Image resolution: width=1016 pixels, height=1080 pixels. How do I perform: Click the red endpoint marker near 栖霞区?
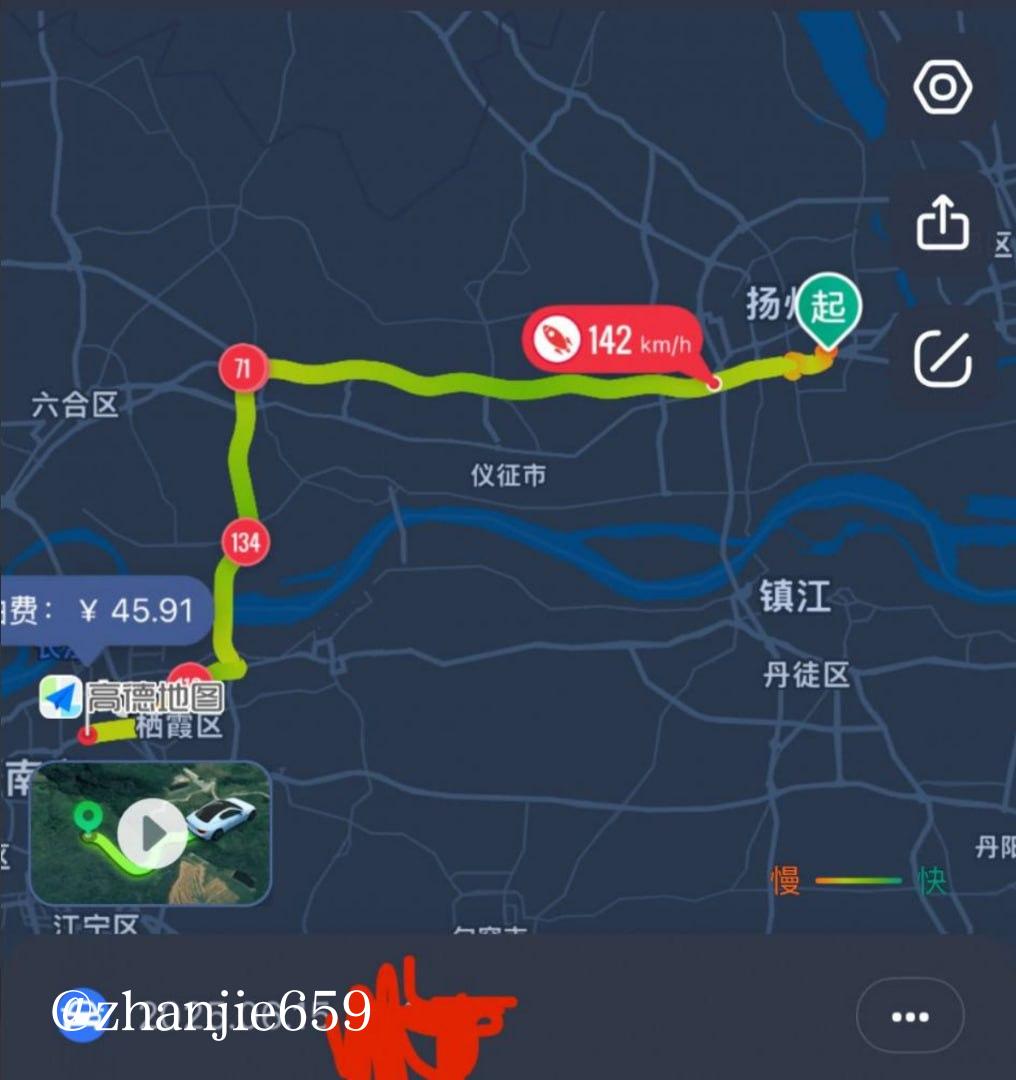pos(85,735)
